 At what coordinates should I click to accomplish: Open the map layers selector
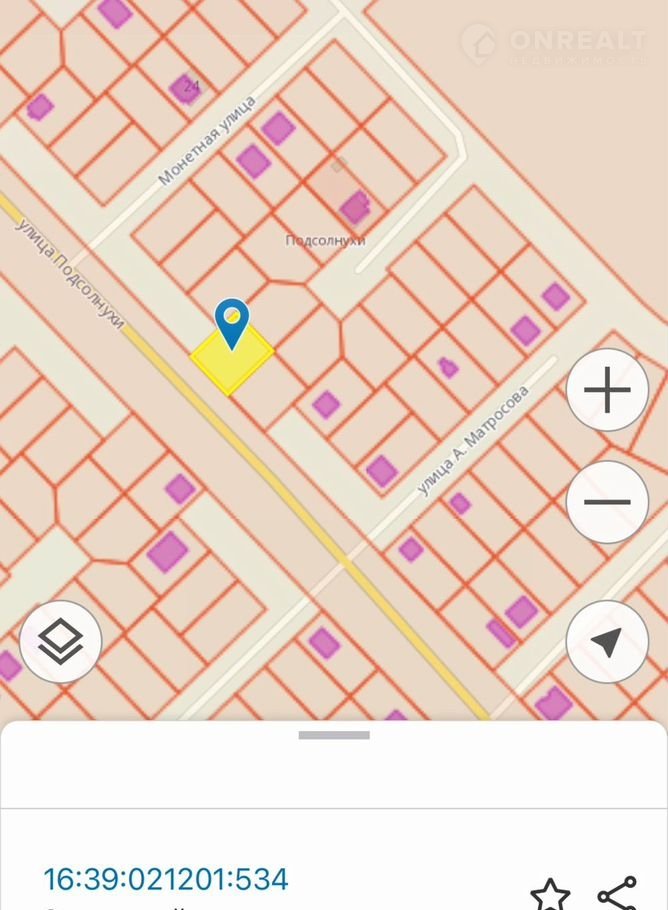(x=60, y=642)
